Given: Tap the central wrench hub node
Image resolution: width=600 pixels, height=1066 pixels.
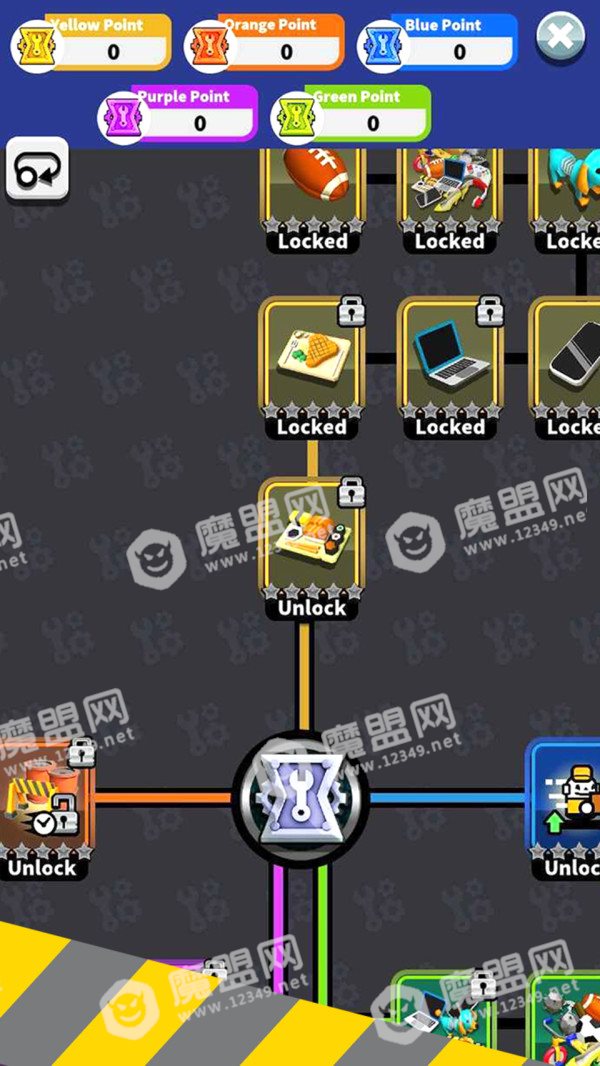Looking at the screenshot, I should pyautogui.click(x=300, y=799).
